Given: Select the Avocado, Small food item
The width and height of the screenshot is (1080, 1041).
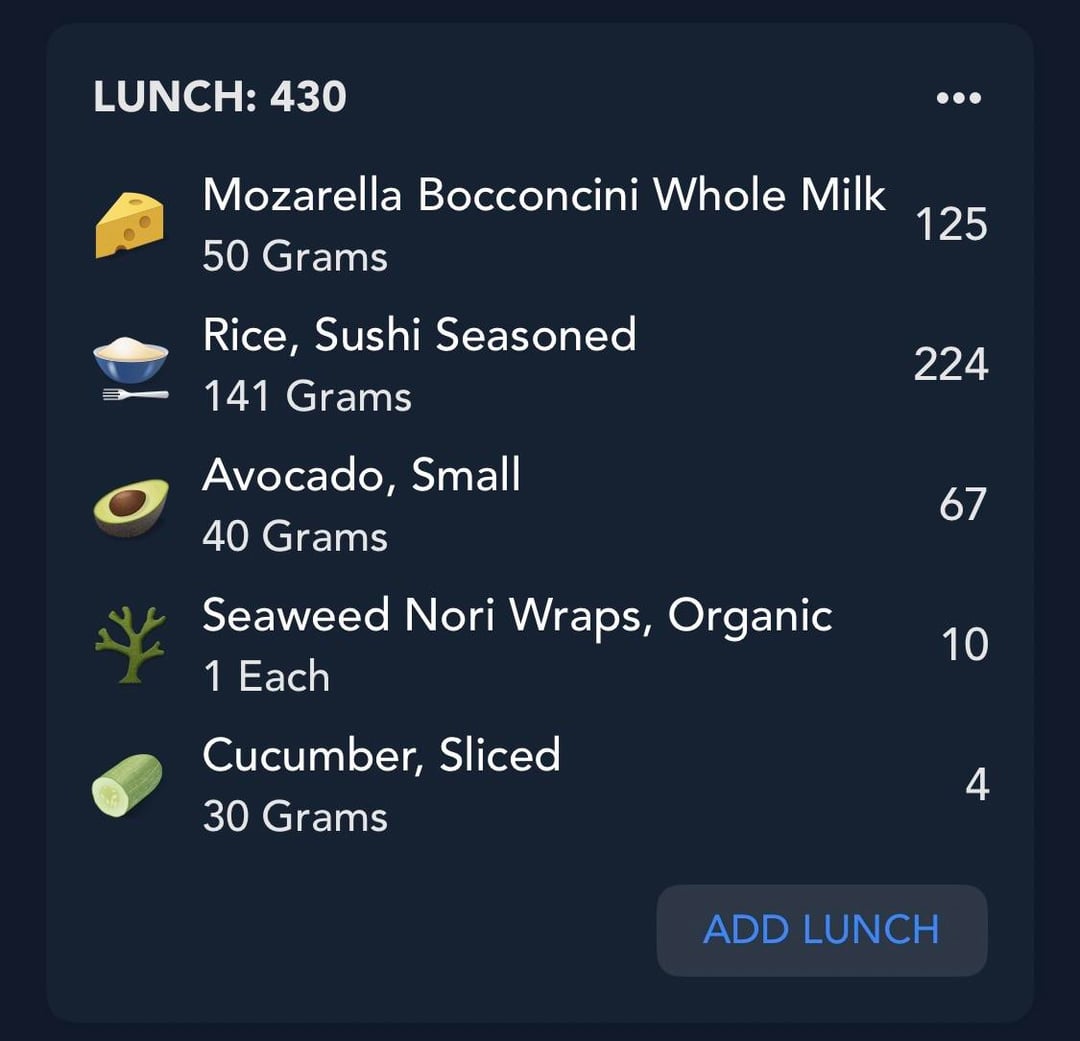Looking at the screenshot, I should tap(361, 503).
